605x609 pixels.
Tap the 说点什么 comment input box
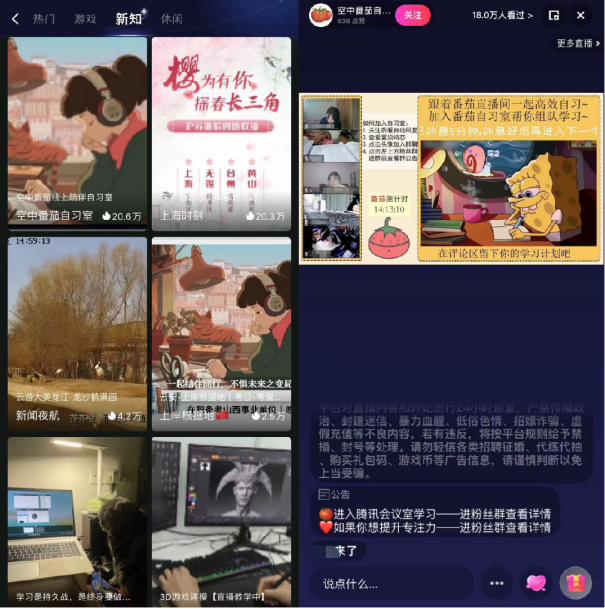click(x=390, y=583)
